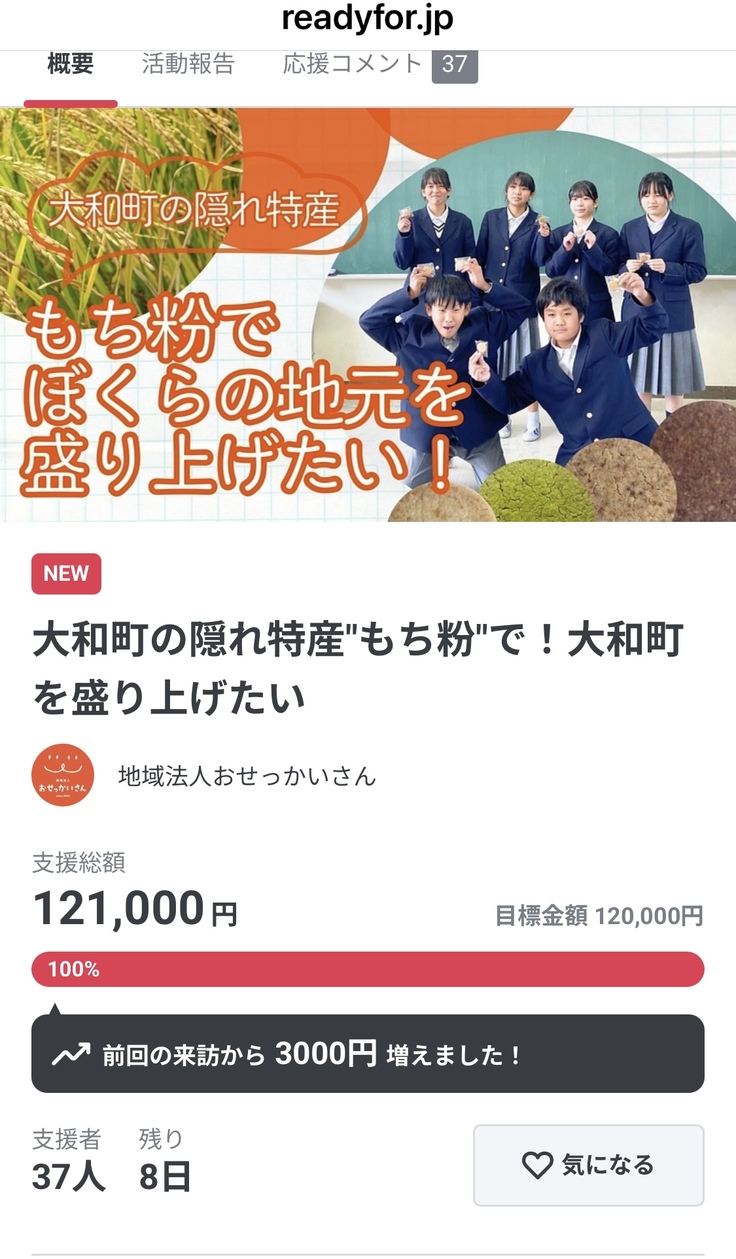Open the 活動報告 tab
The image size is (736, 1259).
coord(188,65)
